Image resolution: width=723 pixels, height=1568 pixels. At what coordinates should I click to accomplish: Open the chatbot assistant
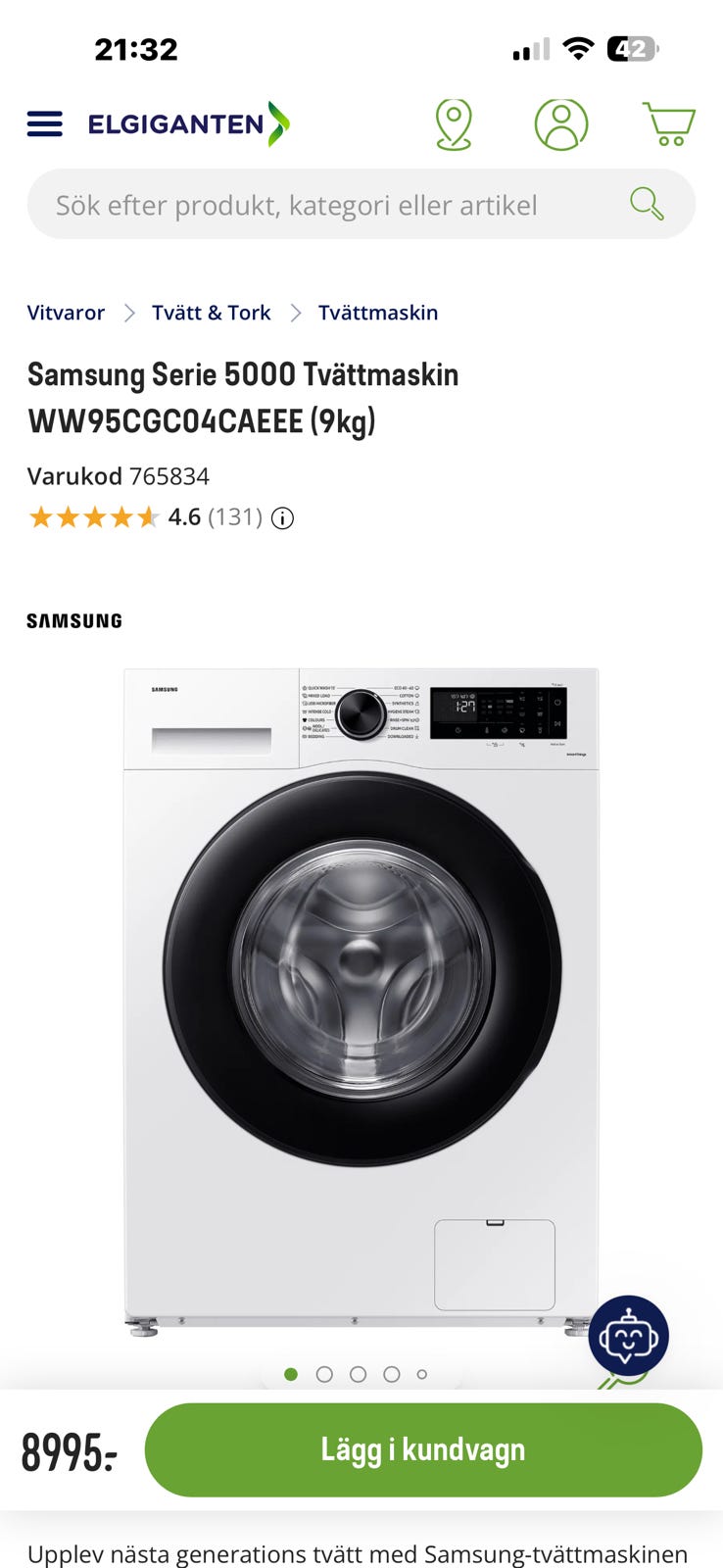[628, 1336]
